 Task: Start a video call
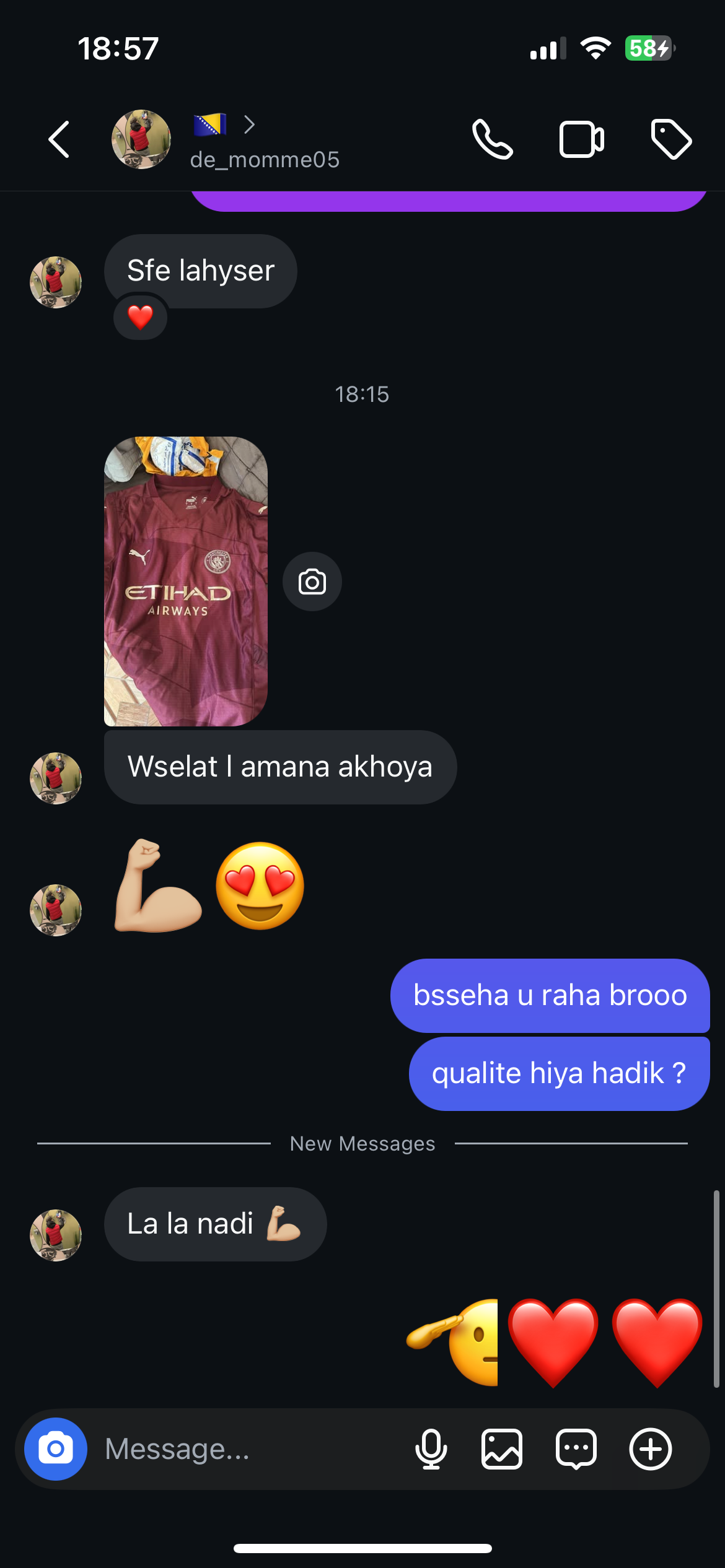point(581,139)
